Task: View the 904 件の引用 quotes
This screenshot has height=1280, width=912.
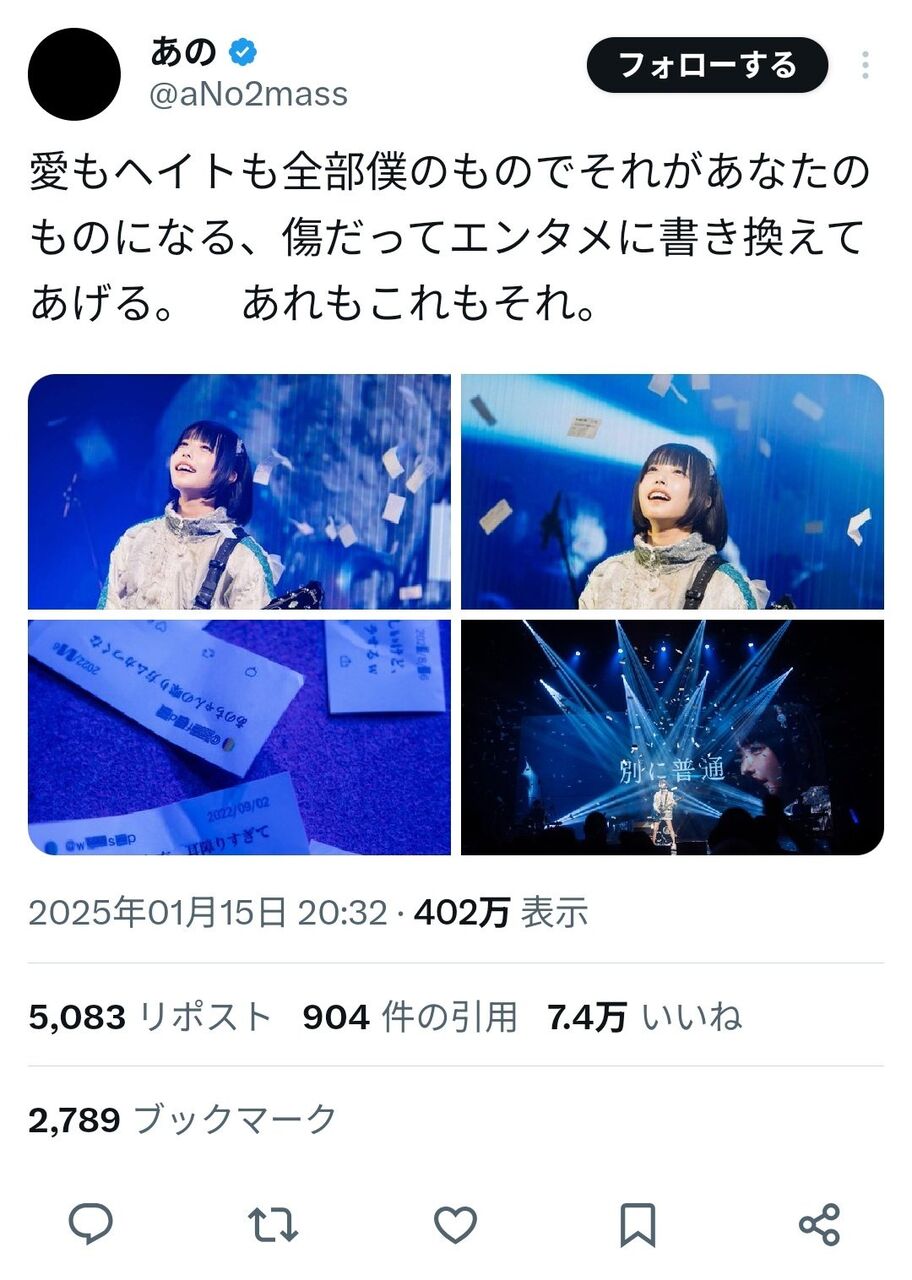Action: coord(410,1017)
